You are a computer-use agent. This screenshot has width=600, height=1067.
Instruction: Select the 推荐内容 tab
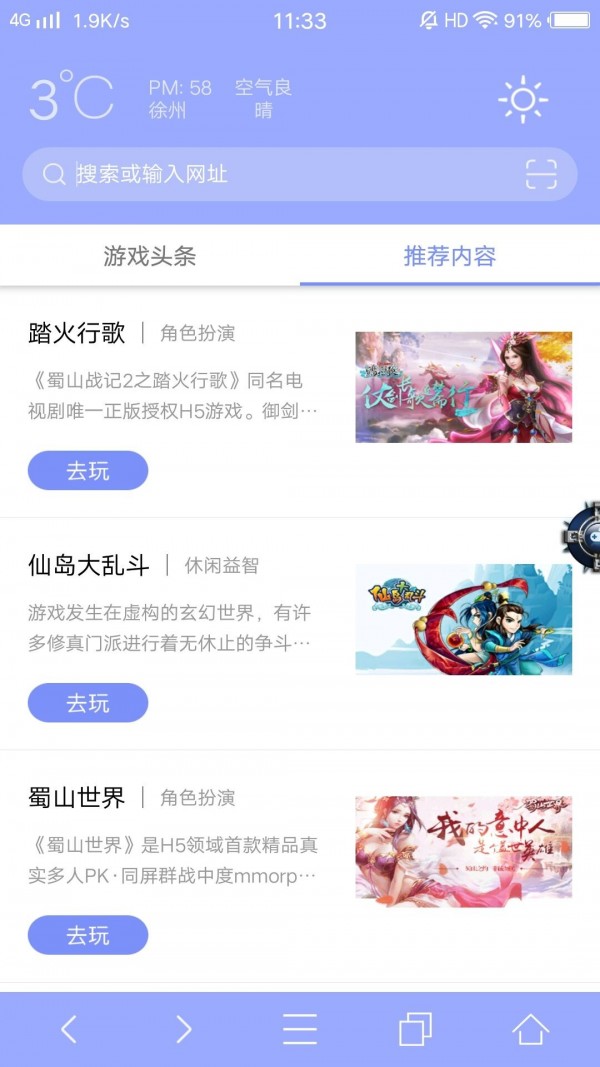pos(449,256)
